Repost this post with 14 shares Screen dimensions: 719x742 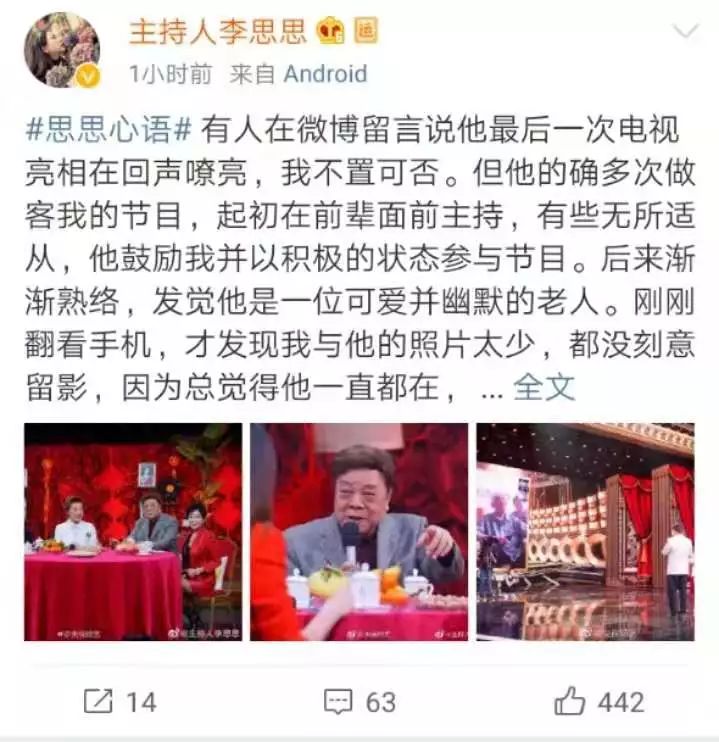[118, 701]
